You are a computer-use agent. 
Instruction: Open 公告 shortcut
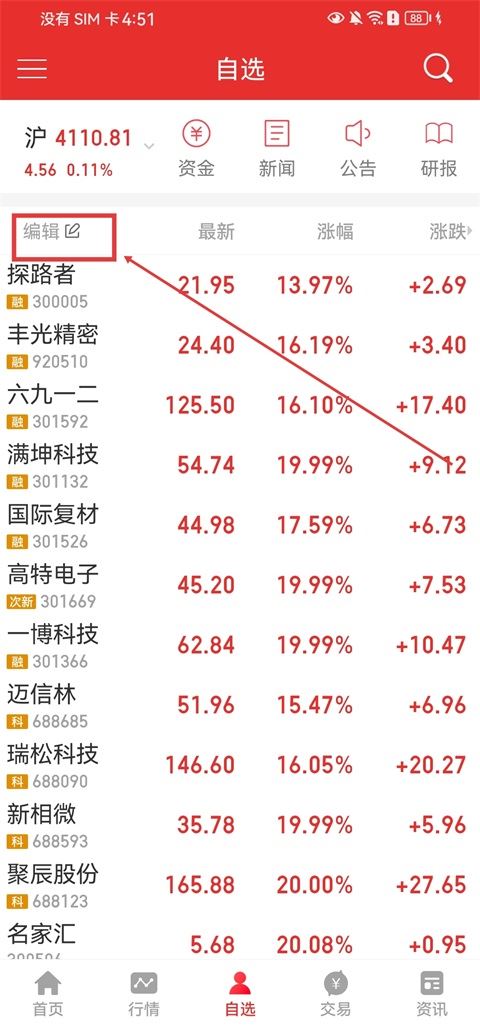coord(358,149)
